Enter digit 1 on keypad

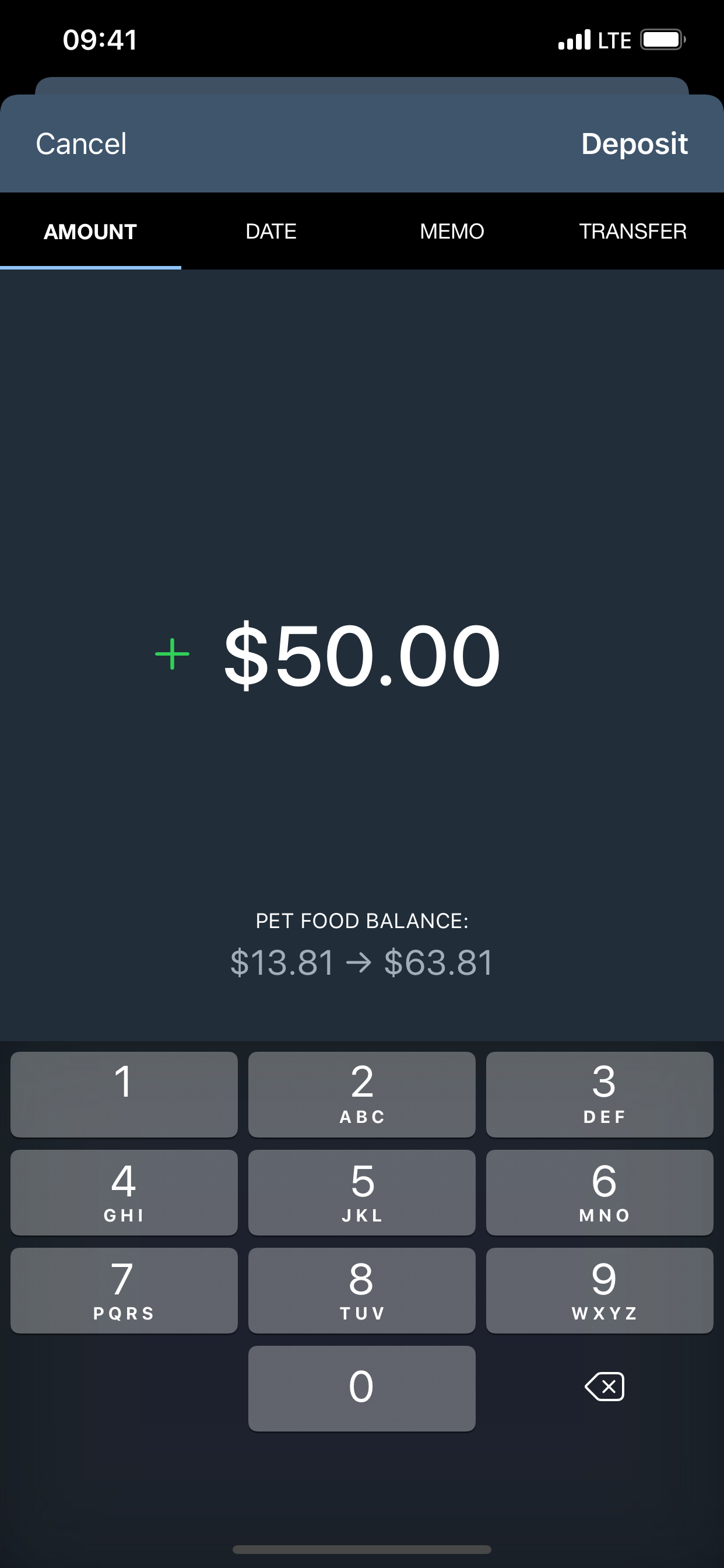coord(124,1094)
